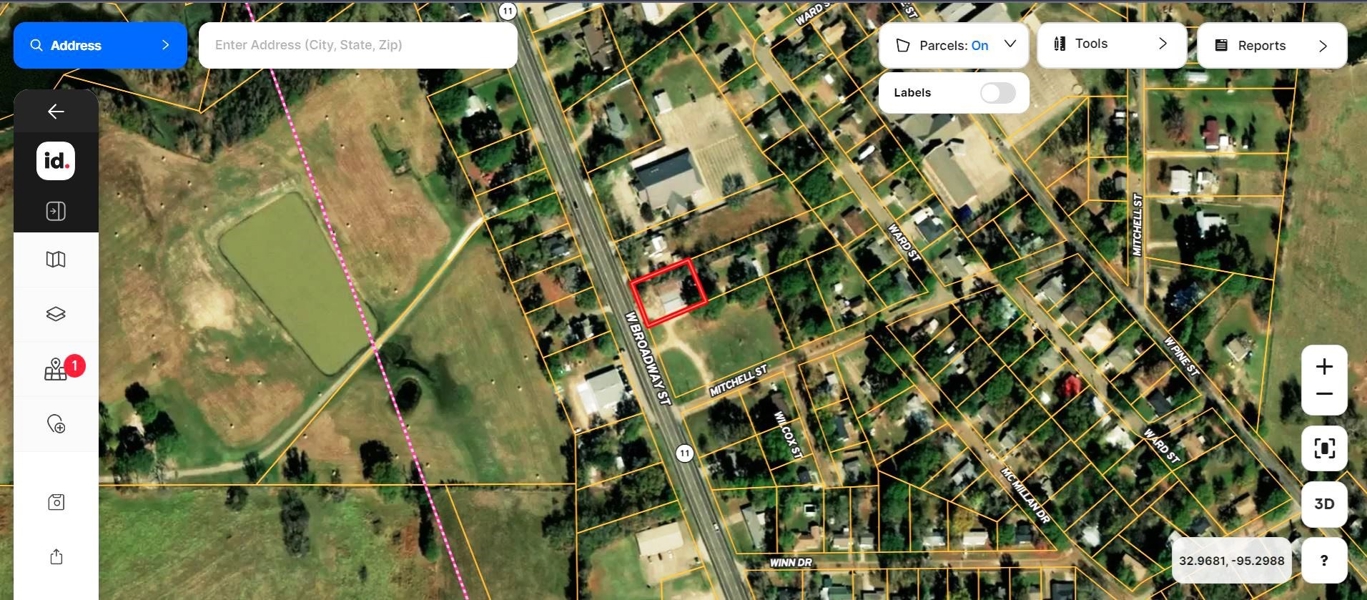Open the Reports panel
The image size is (1367, 600).
coord(1271,46)
